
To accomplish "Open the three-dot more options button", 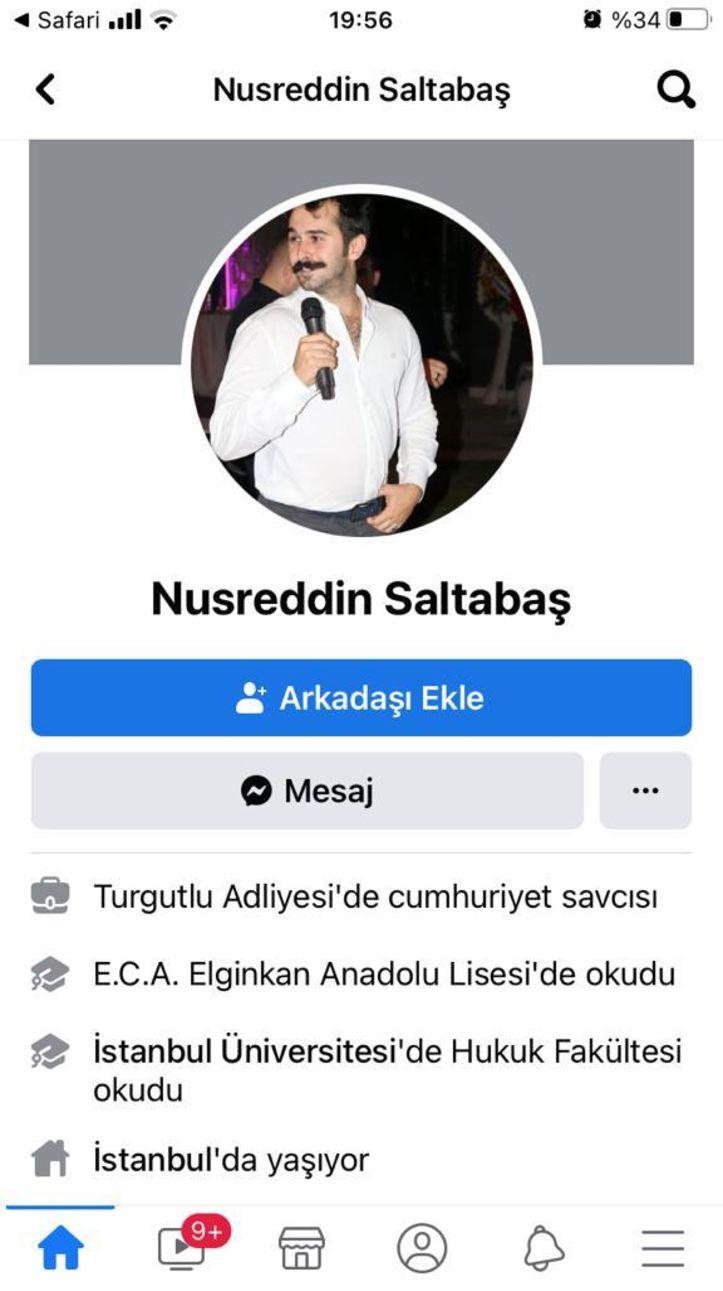I will click(645, 791).
